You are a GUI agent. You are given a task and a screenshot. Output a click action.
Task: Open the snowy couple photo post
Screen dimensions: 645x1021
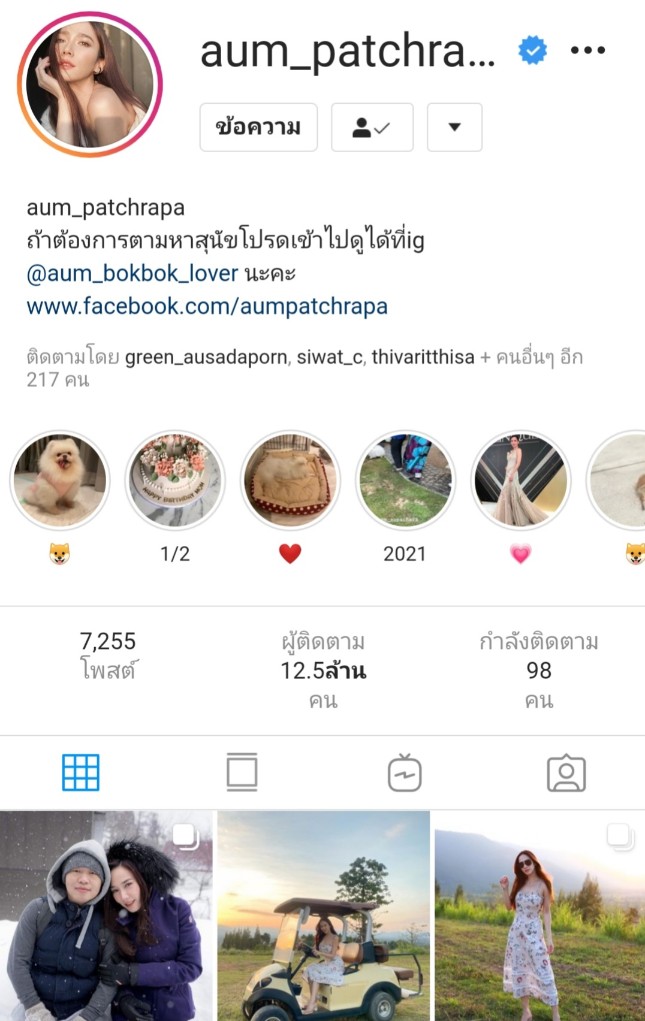[106, 916]
